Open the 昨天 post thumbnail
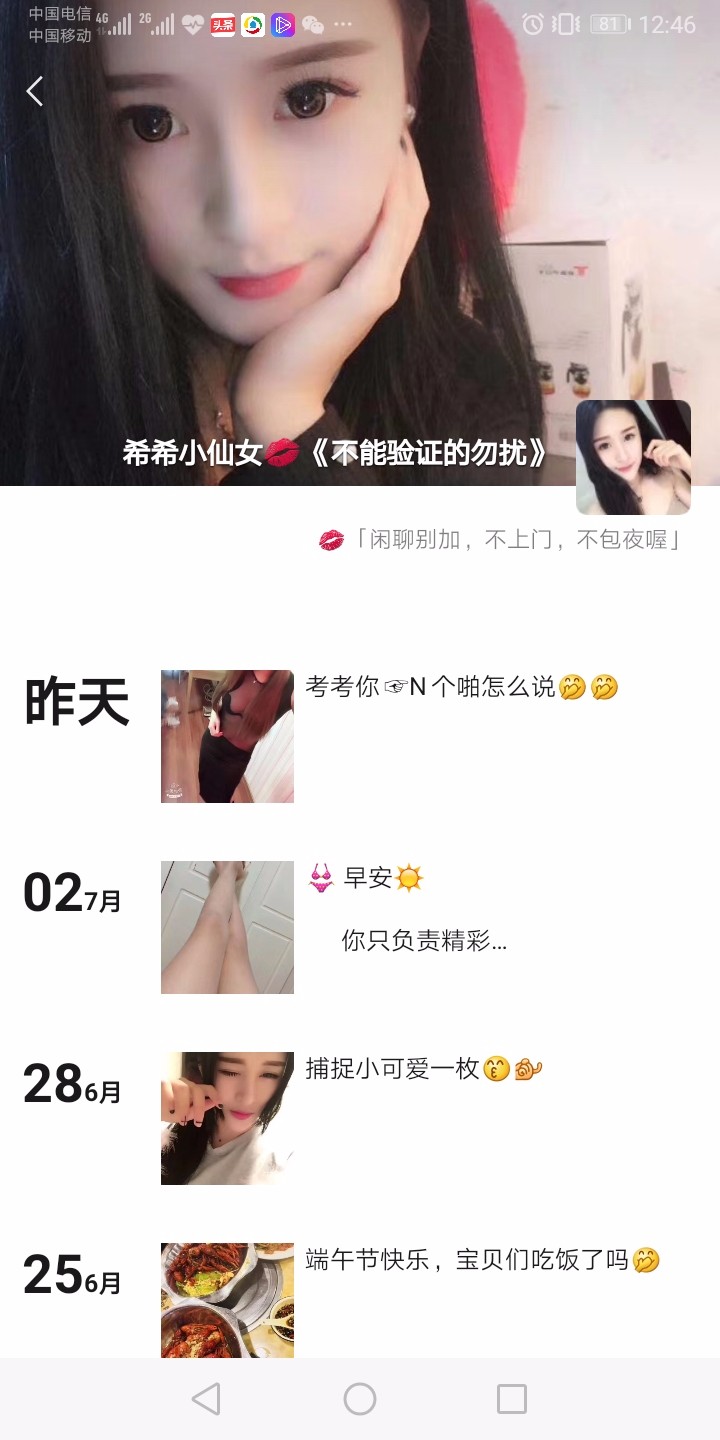Image resolution: width=720 pixels, height=1440 pixels. coord(226,735)
